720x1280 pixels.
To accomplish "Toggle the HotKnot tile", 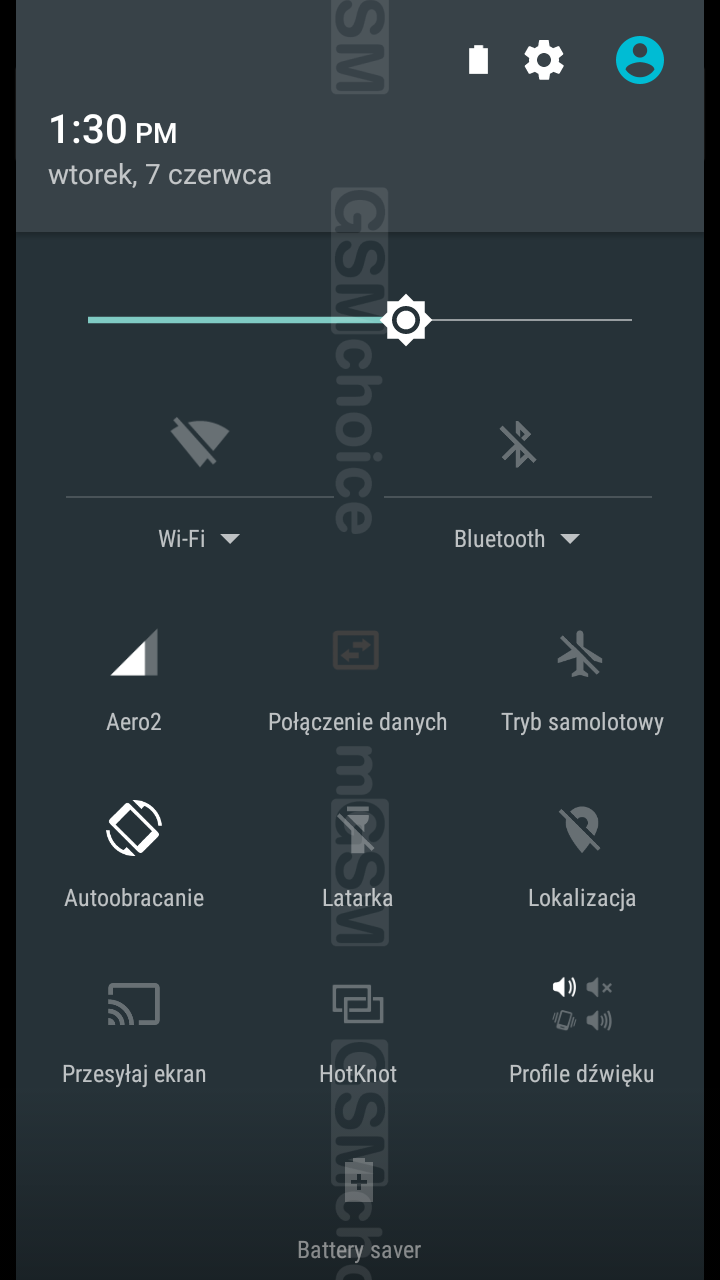I will coord(357,1005).
